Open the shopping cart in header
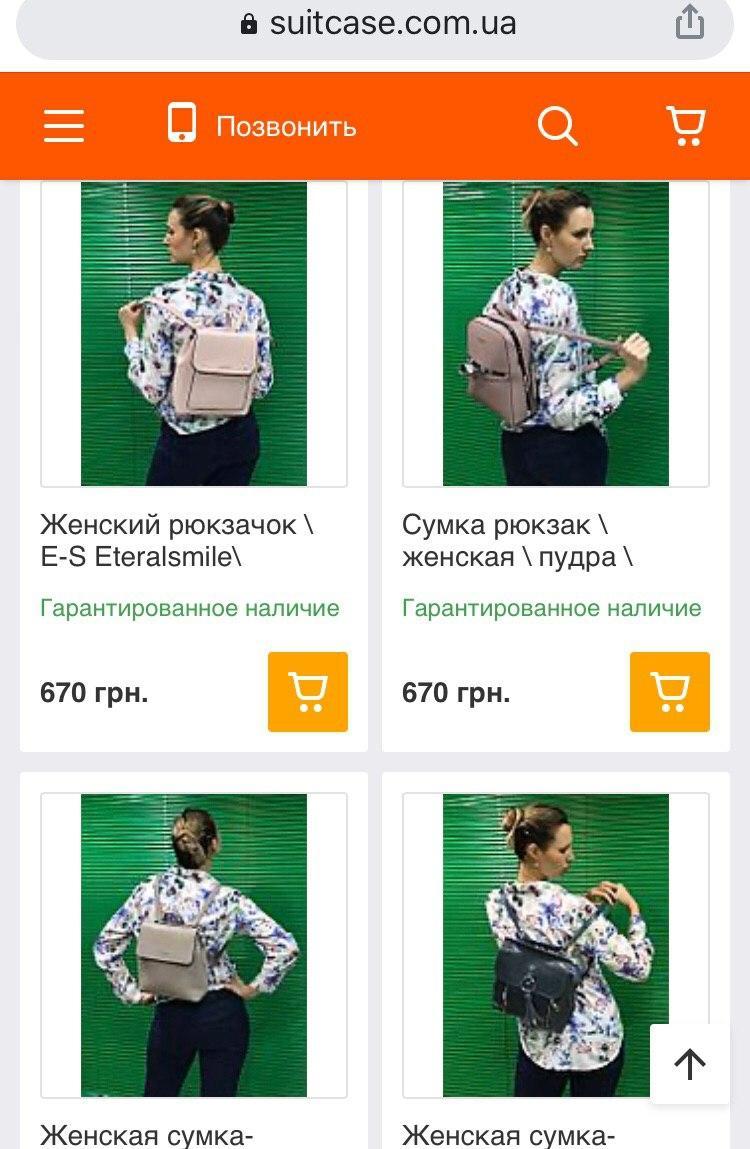 pos(686,126)
